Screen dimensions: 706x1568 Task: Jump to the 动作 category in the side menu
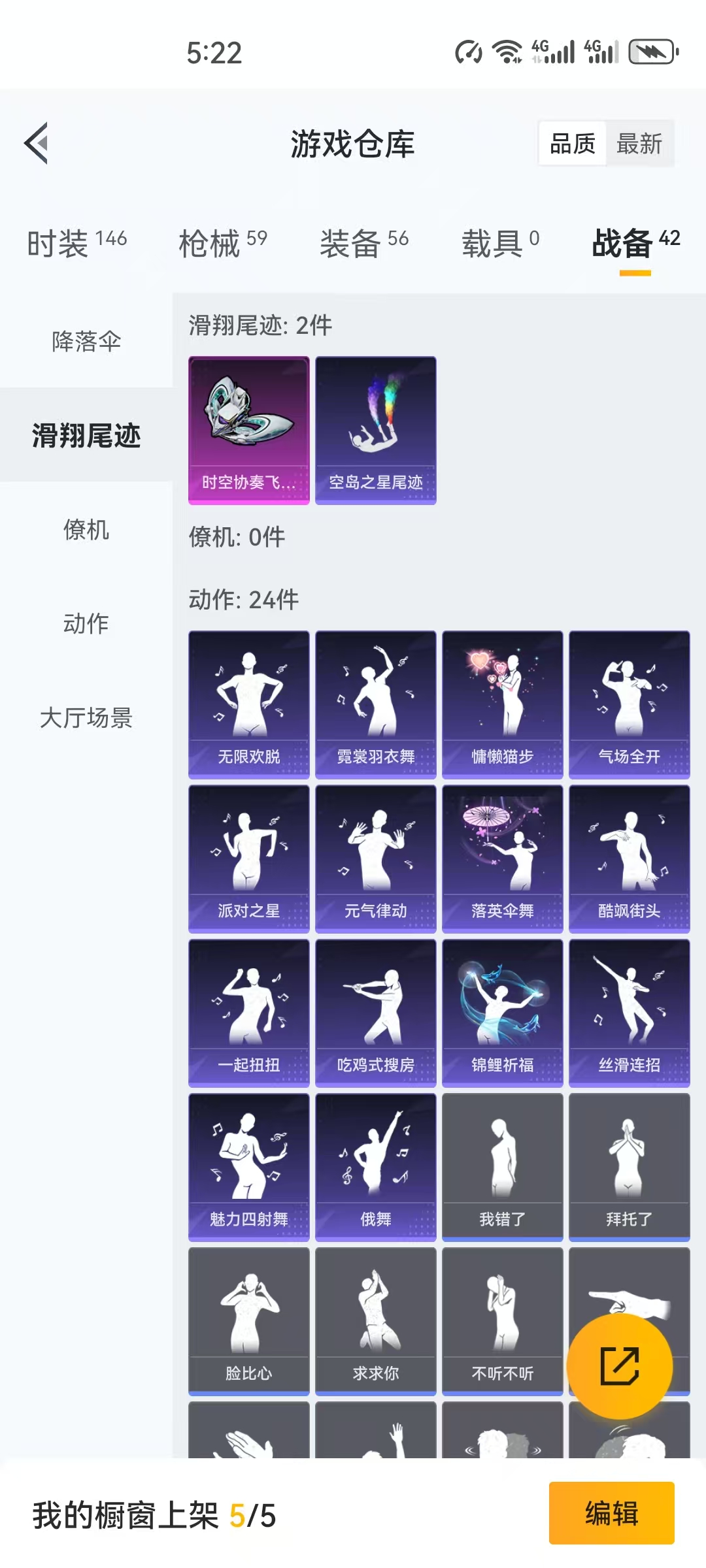coord(86,623)
